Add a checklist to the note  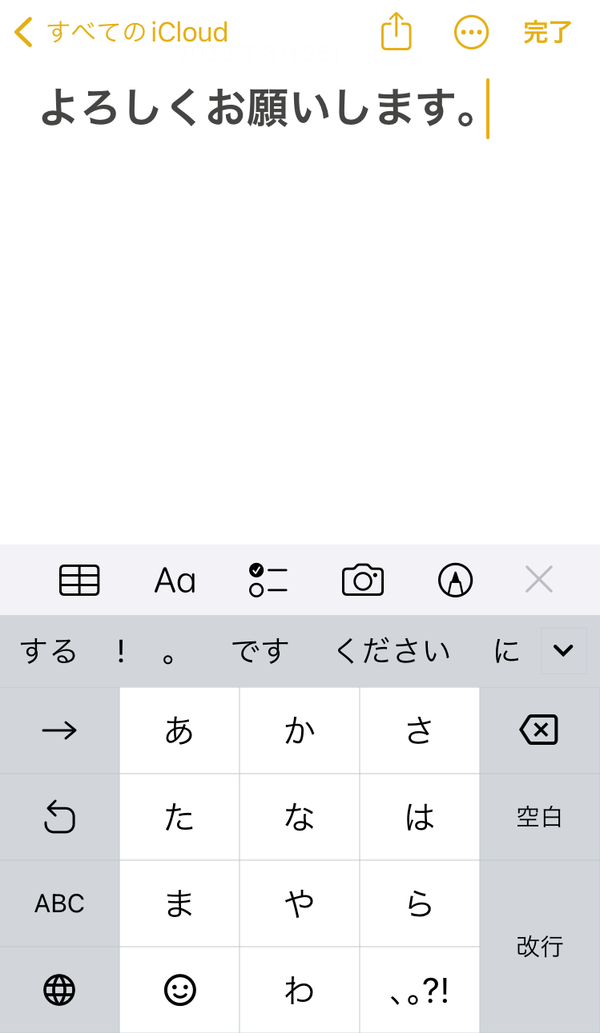click(268, 580)
